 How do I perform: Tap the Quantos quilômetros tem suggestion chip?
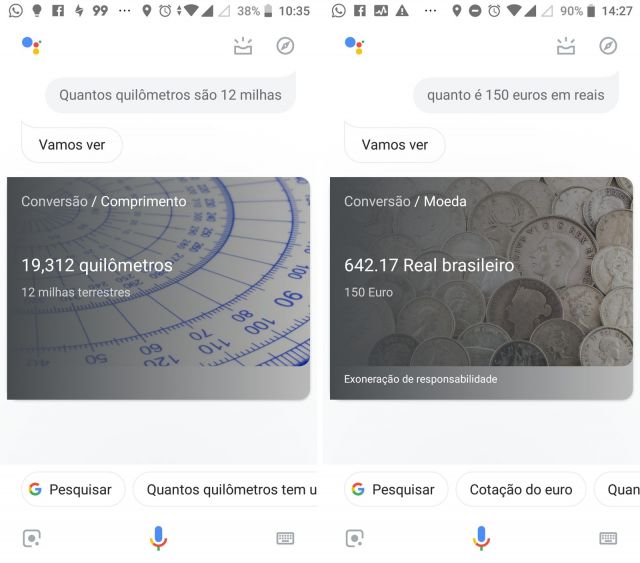(x=230, y=490)
